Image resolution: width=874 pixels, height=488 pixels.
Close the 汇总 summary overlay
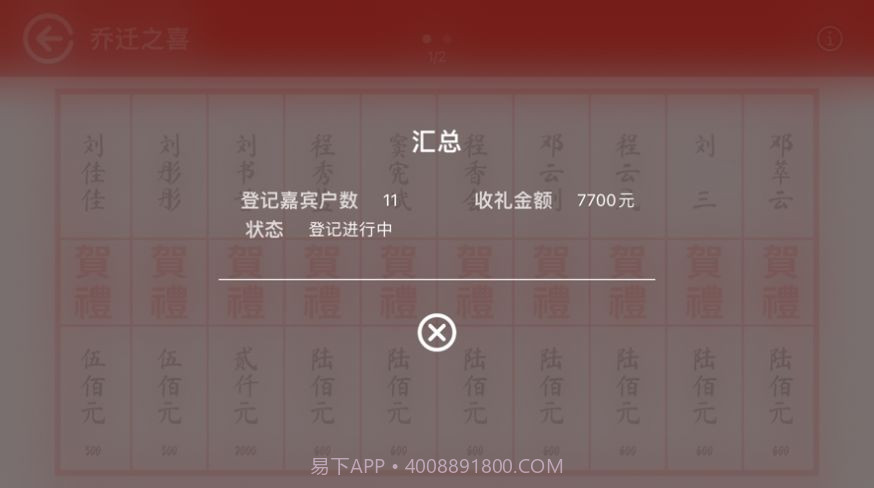(x=436, y=333)
